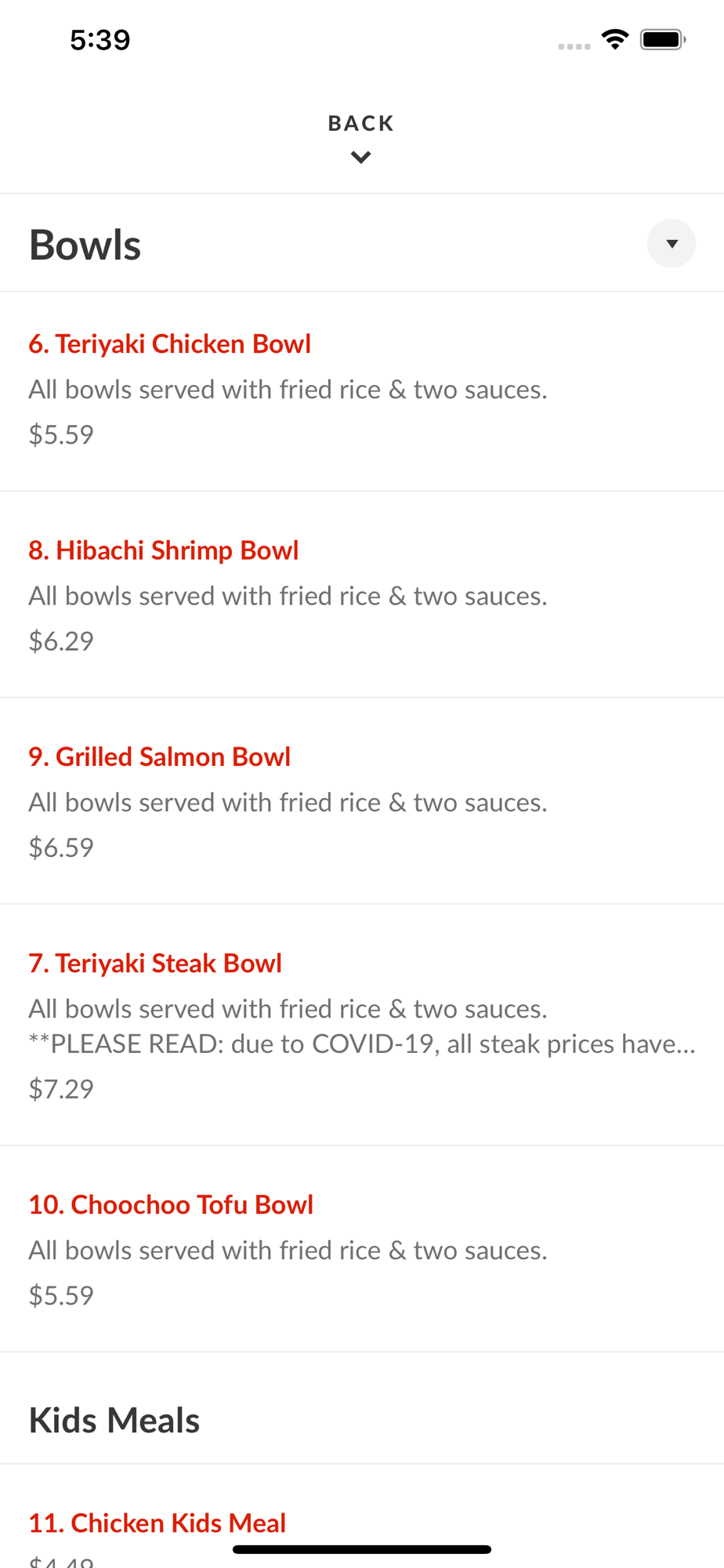Tap the BACK button at top
The height and width of the screenshot is (1568, 724).
click(x=360, y=136)
